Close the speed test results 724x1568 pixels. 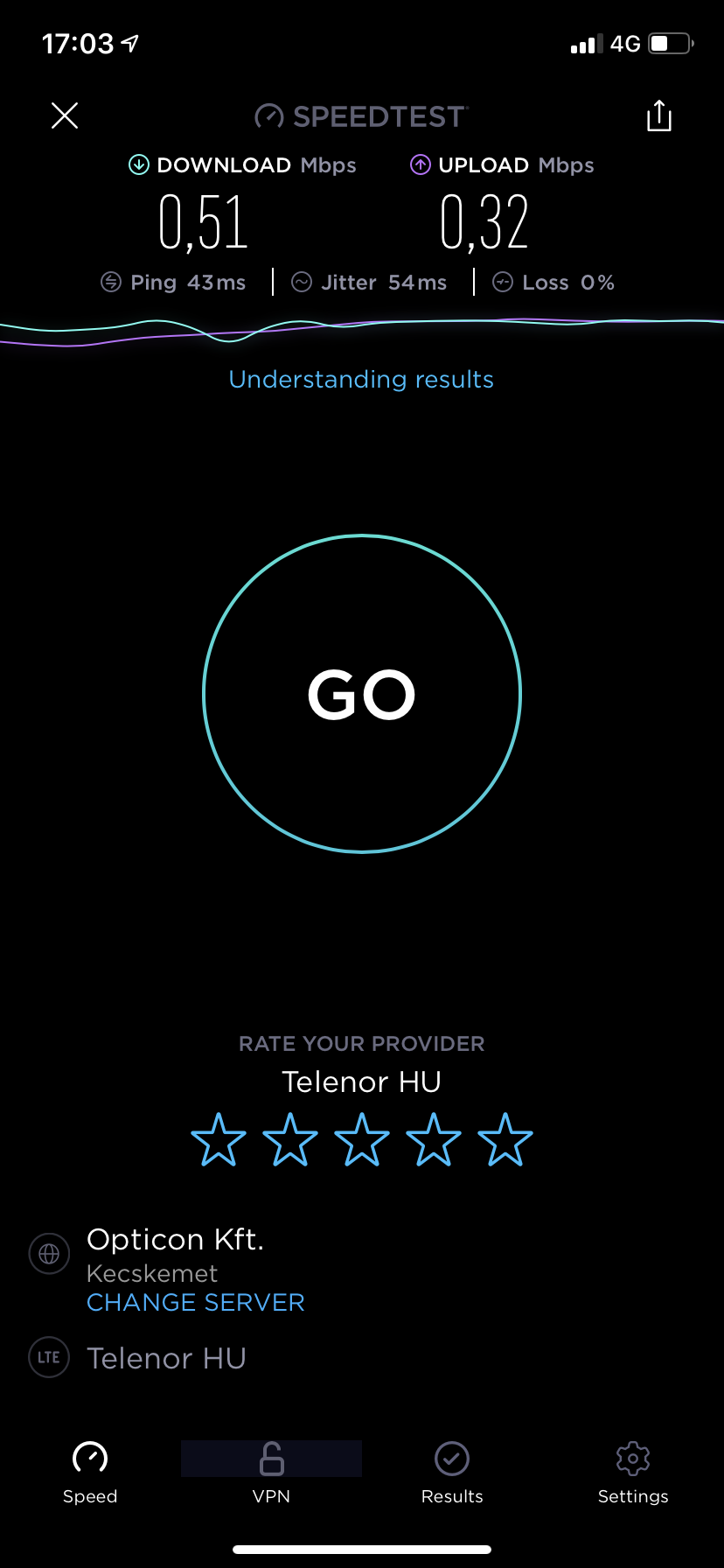pos(65,115)
